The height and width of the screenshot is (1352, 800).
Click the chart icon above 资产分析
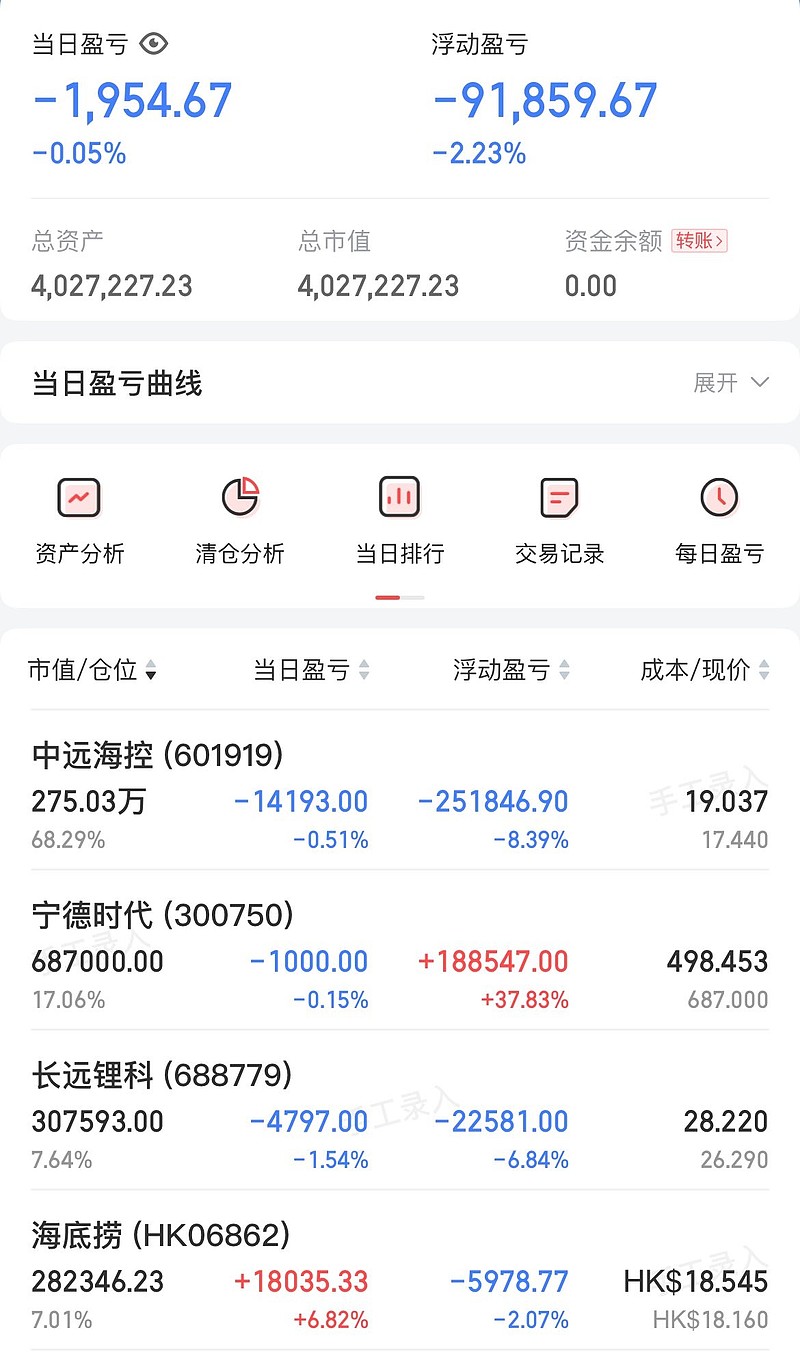tap(78, 496)
